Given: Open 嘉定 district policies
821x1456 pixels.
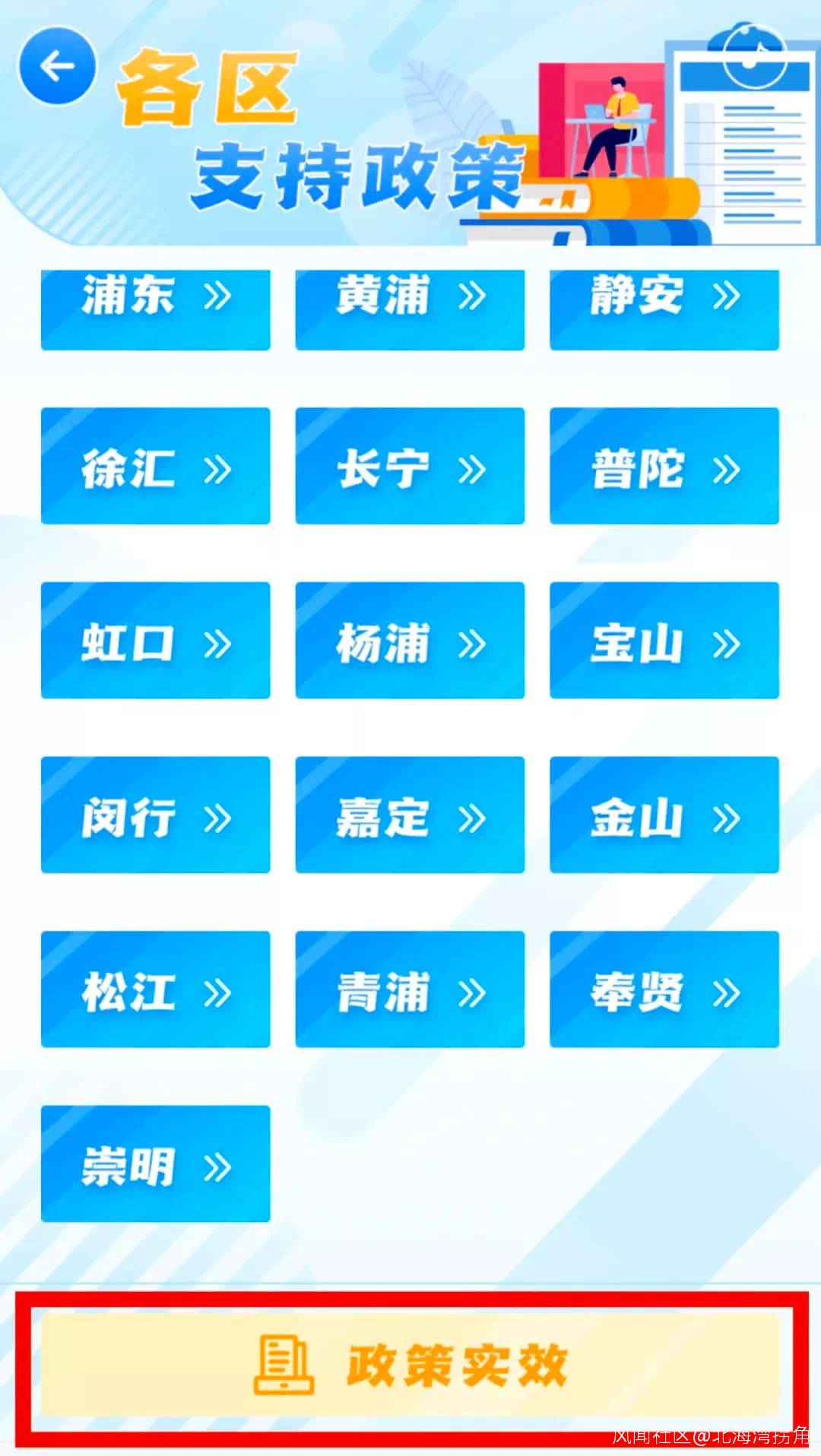Looking at the screenshot, I should 410,815.
